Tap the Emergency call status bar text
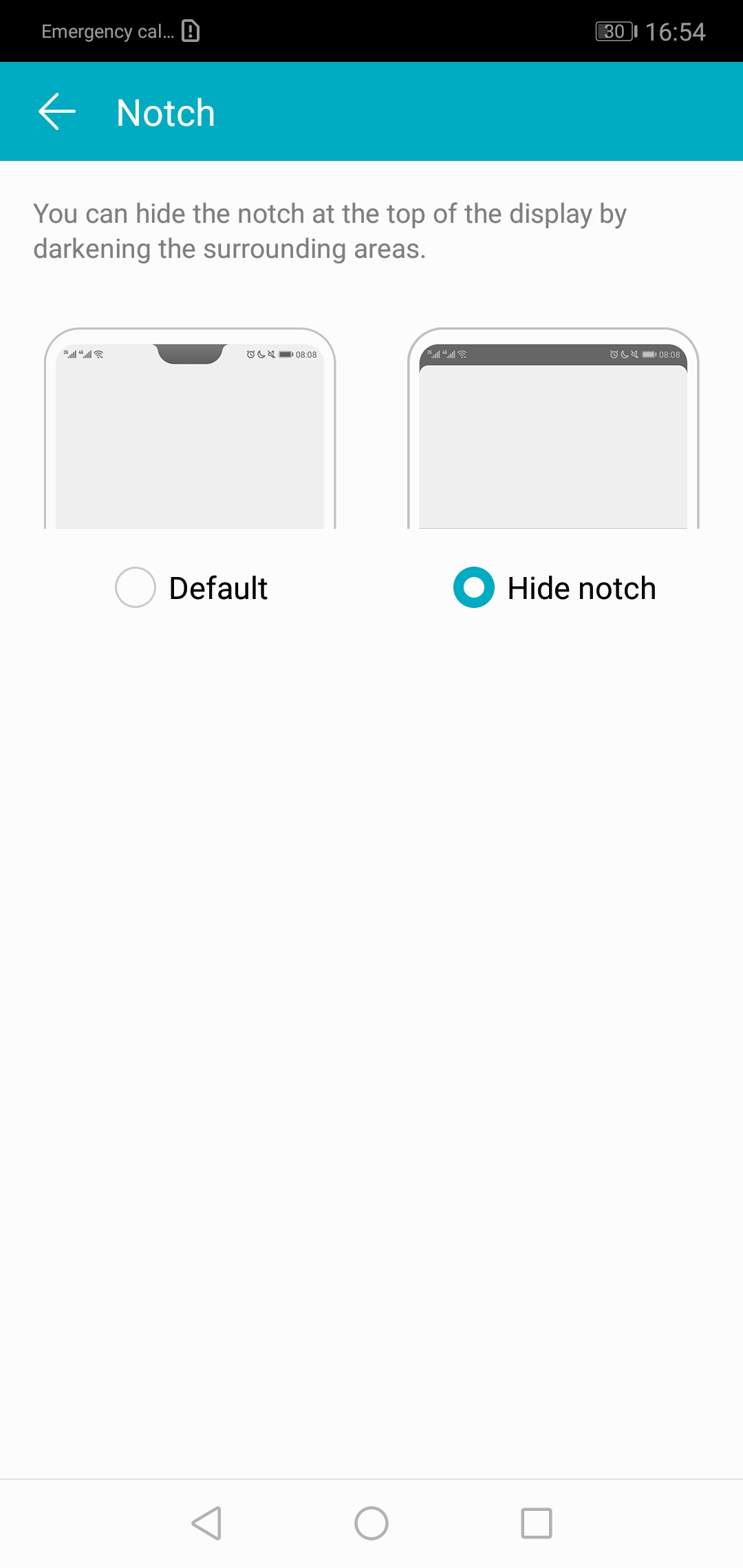 107,30
